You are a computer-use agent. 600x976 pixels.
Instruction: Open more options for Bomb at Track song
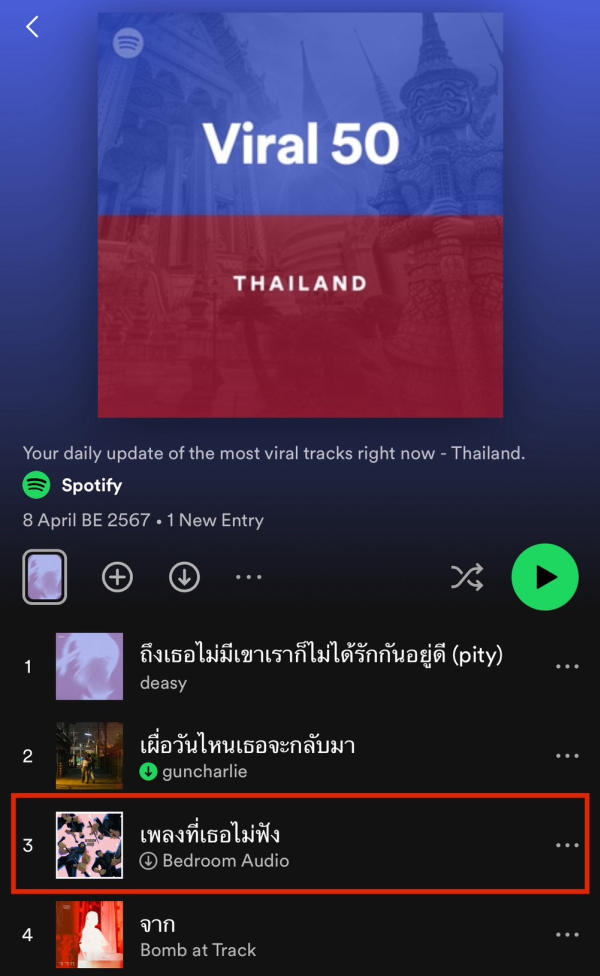(x=567, y=935)
